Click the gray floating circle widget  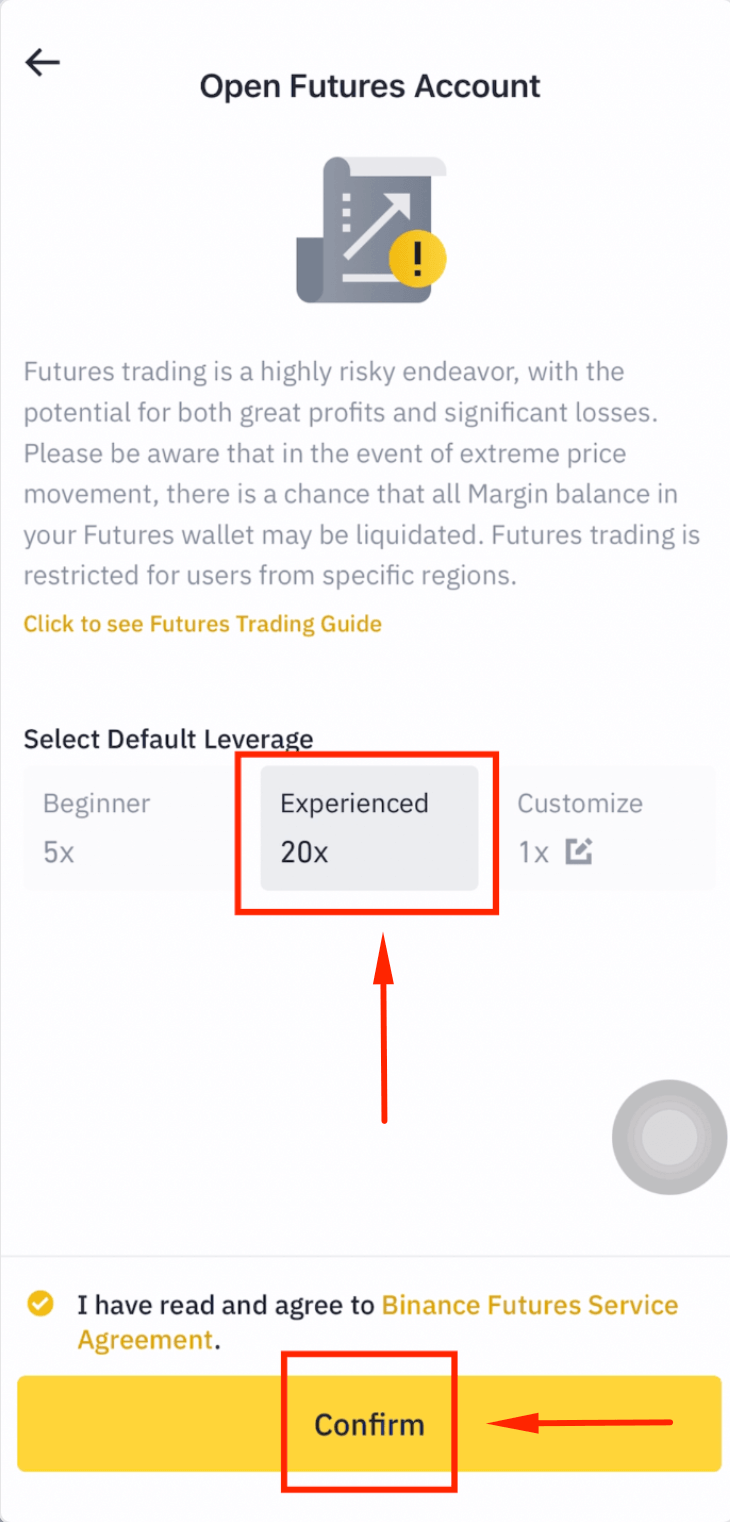click(x=668, y=1138)
